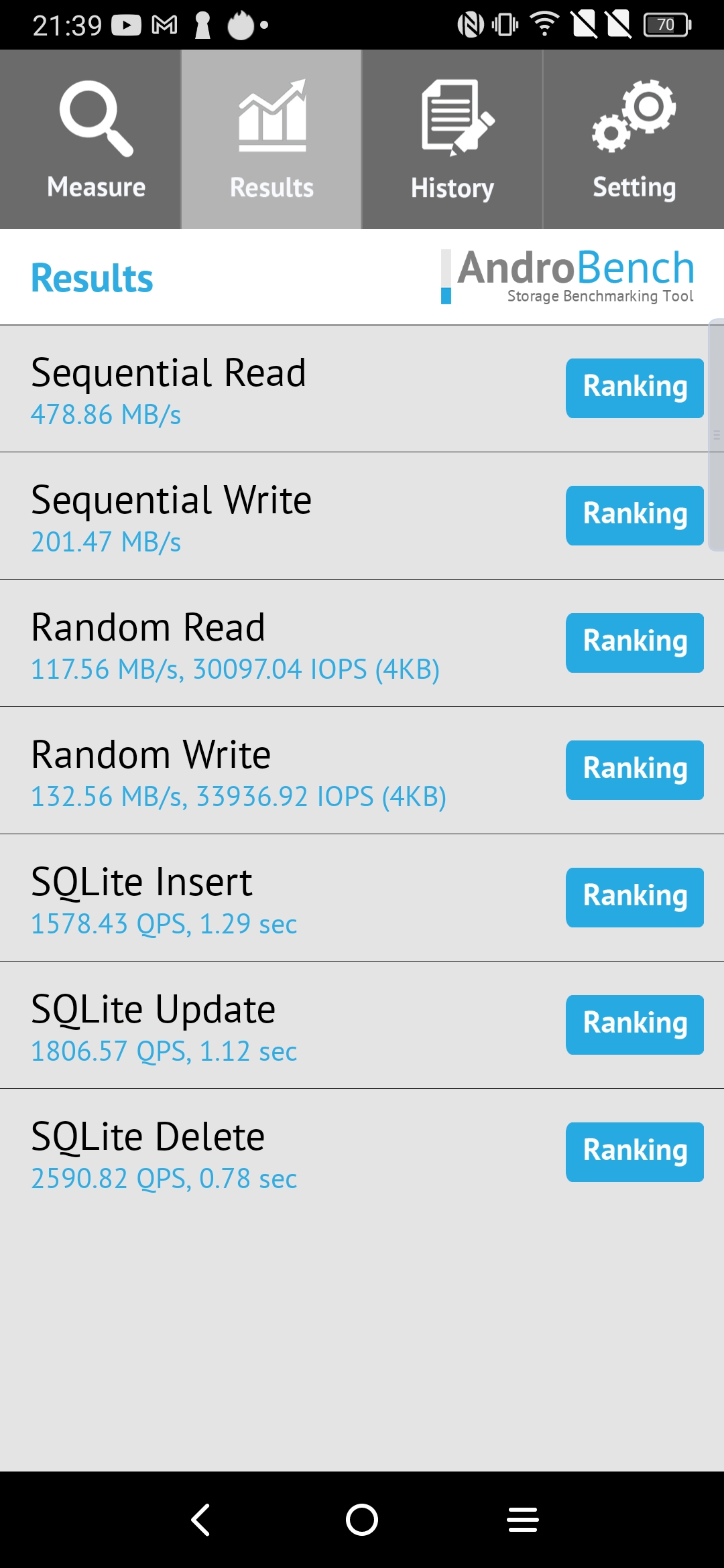The width and height of the screenshot is (724, 1568).
Task: Open Sequential Write ranking
Action: (634, 515)
